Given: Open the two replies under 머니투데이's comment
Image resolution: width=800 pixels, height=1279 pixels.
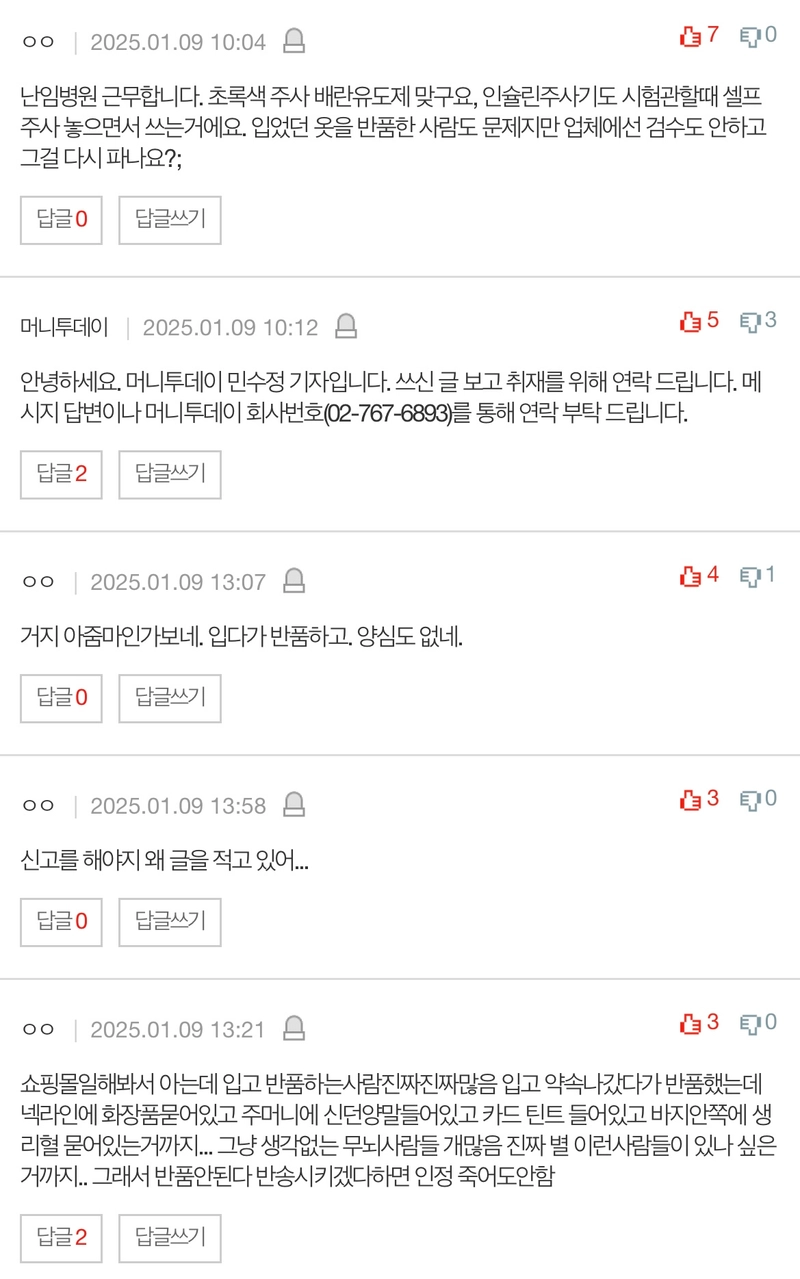Looking at the screenshot, I should click(62, 474).
